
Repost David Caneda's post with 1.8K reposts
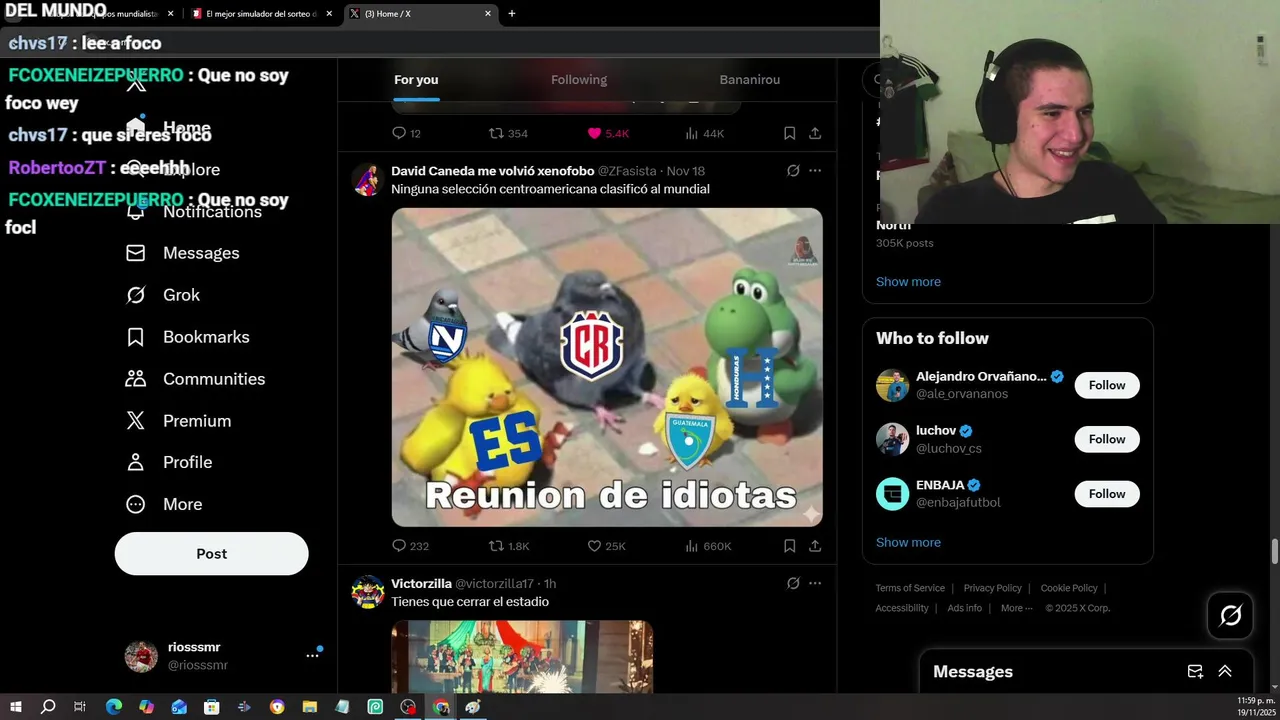496,546
